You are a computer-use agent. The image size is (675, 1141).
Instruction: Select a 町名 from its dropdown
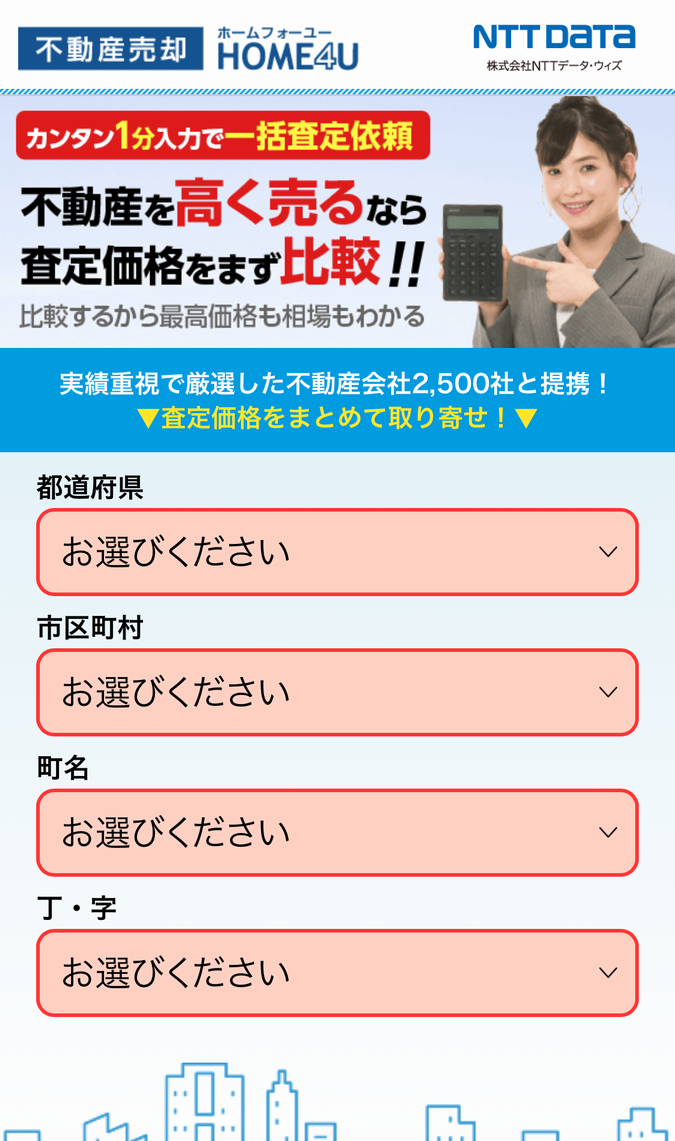pos(338,832)
